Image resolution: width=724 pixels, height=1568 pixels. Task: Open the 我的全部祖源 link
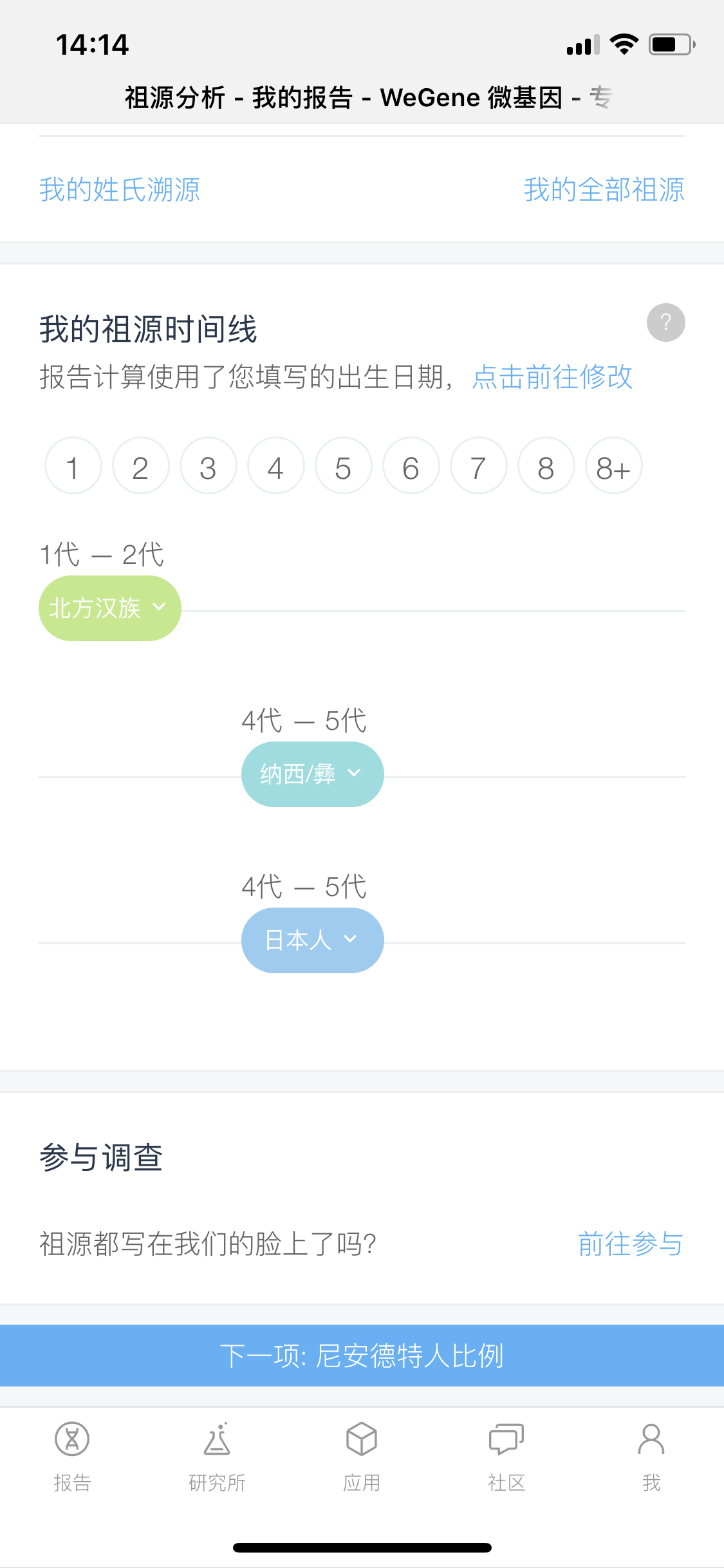point(604,190)
